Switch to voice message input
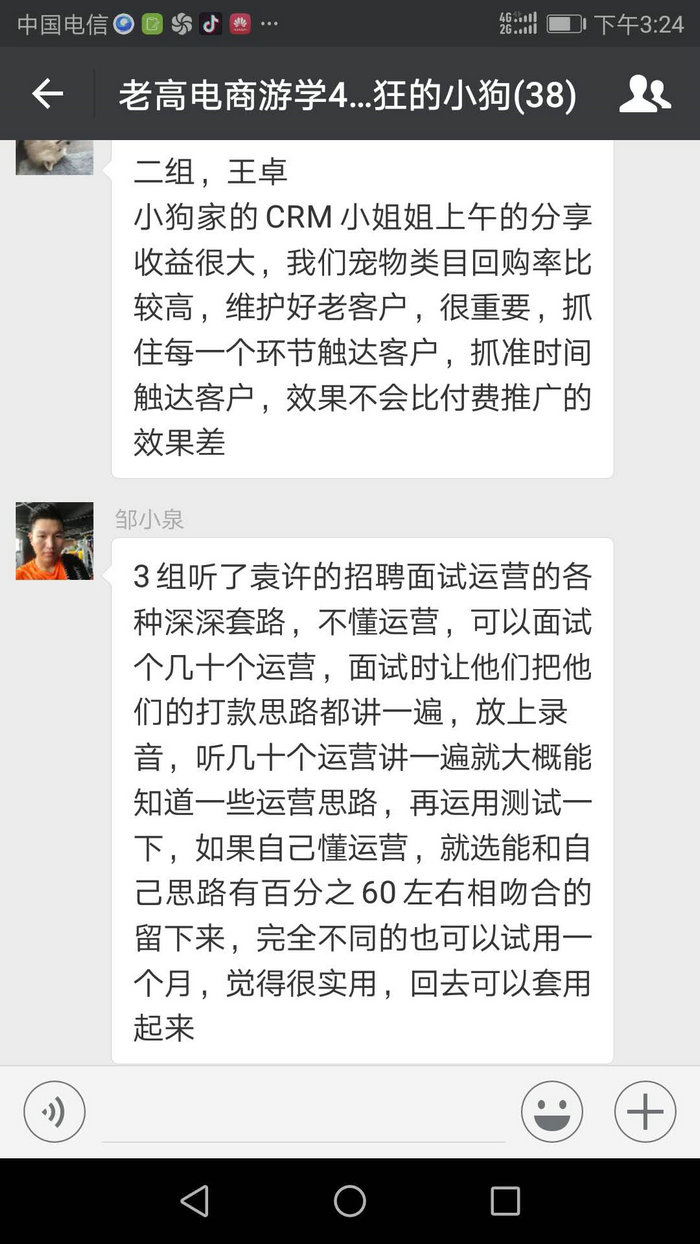Viewport: 700px width, 1244px height. pyautogui.click(x=54, y=1111)
